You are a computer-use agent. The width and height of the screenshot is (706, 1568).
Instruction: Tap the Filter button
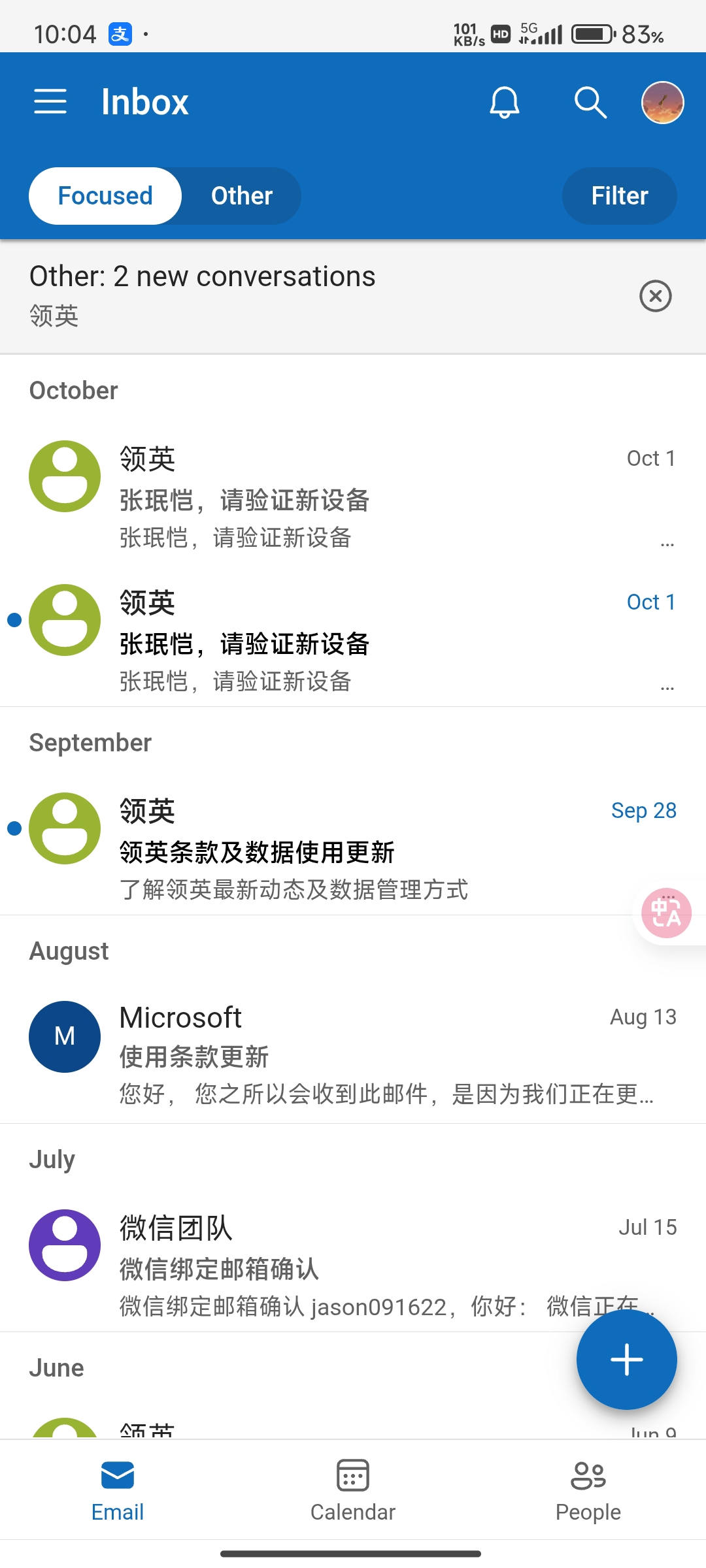click(x=619, y=196)
